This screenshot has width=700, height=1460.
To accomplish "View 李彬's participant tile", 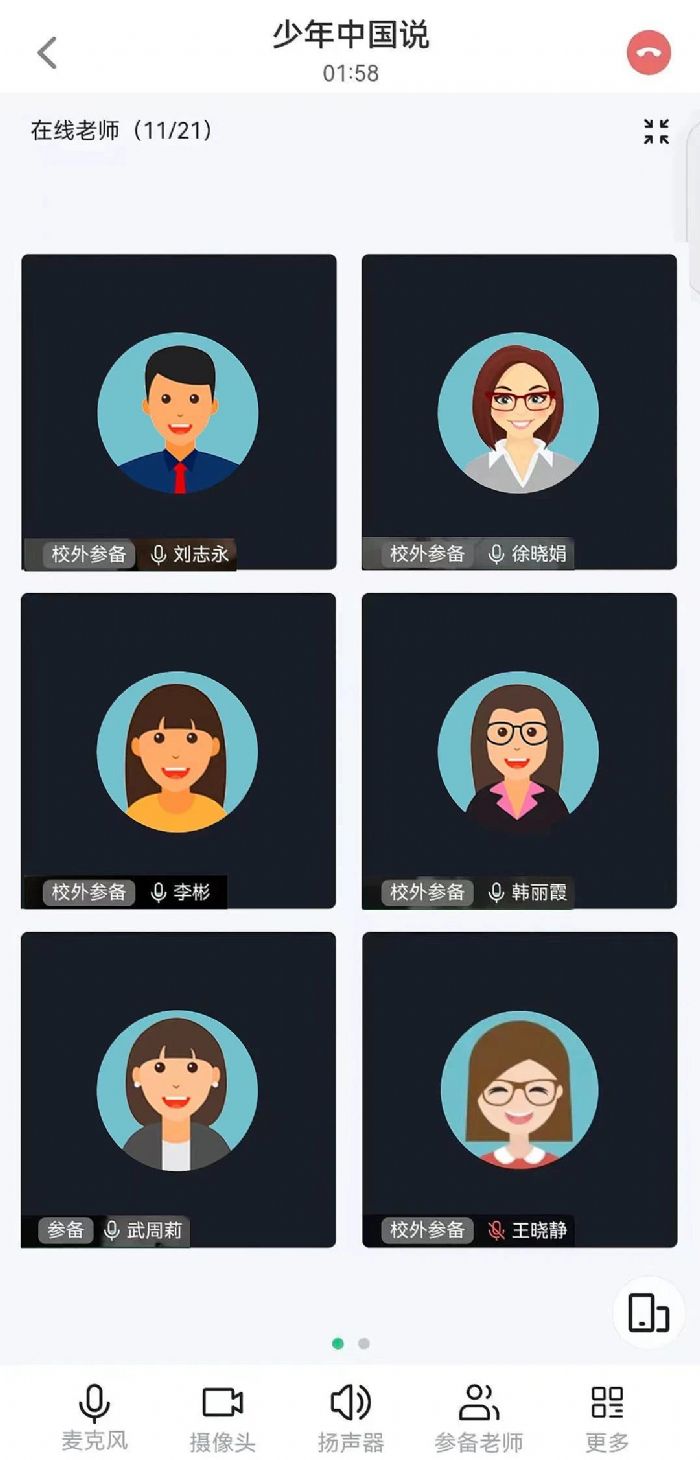I will [178, 750].
